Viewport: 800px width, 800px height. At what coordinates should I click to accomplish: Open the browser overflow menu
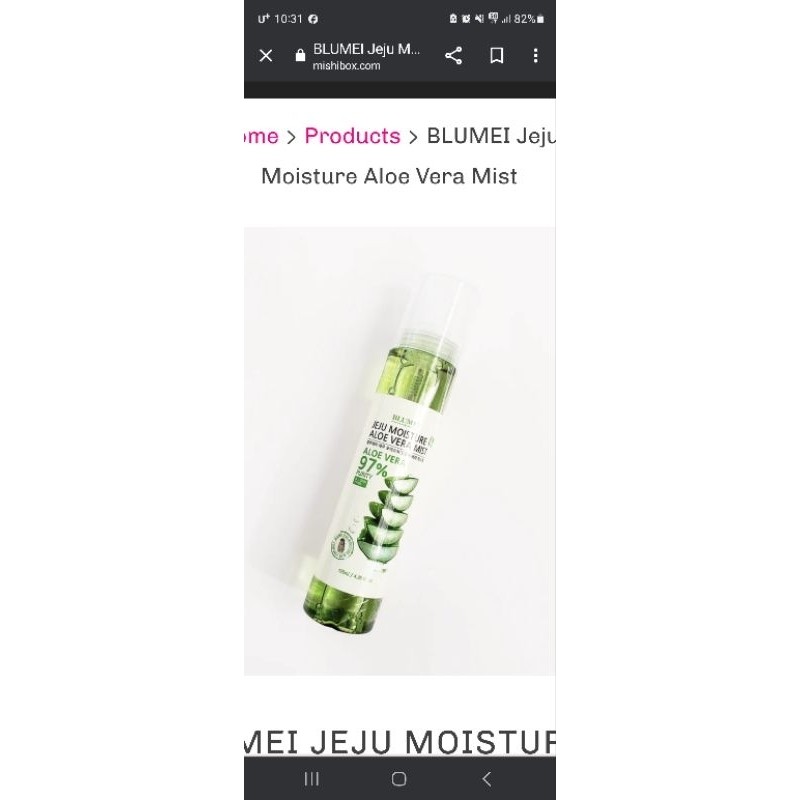pos(535,56)
